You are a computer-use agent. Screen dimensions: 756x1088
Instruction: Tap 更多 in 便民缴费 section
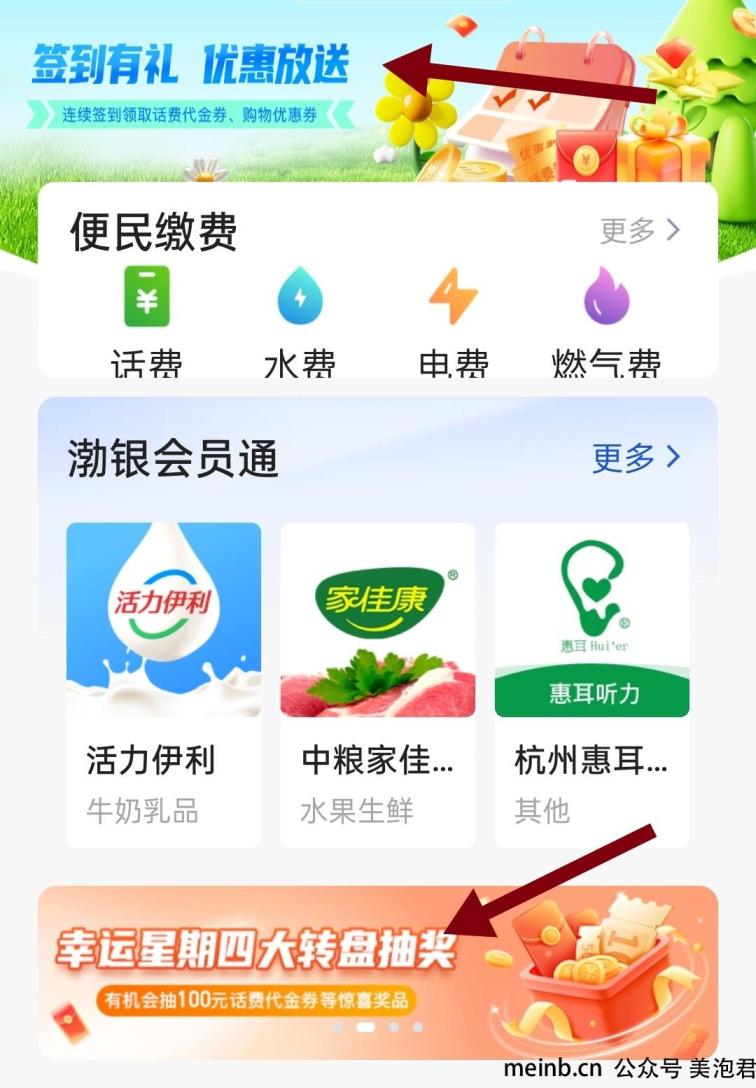(x=640, y=231)
